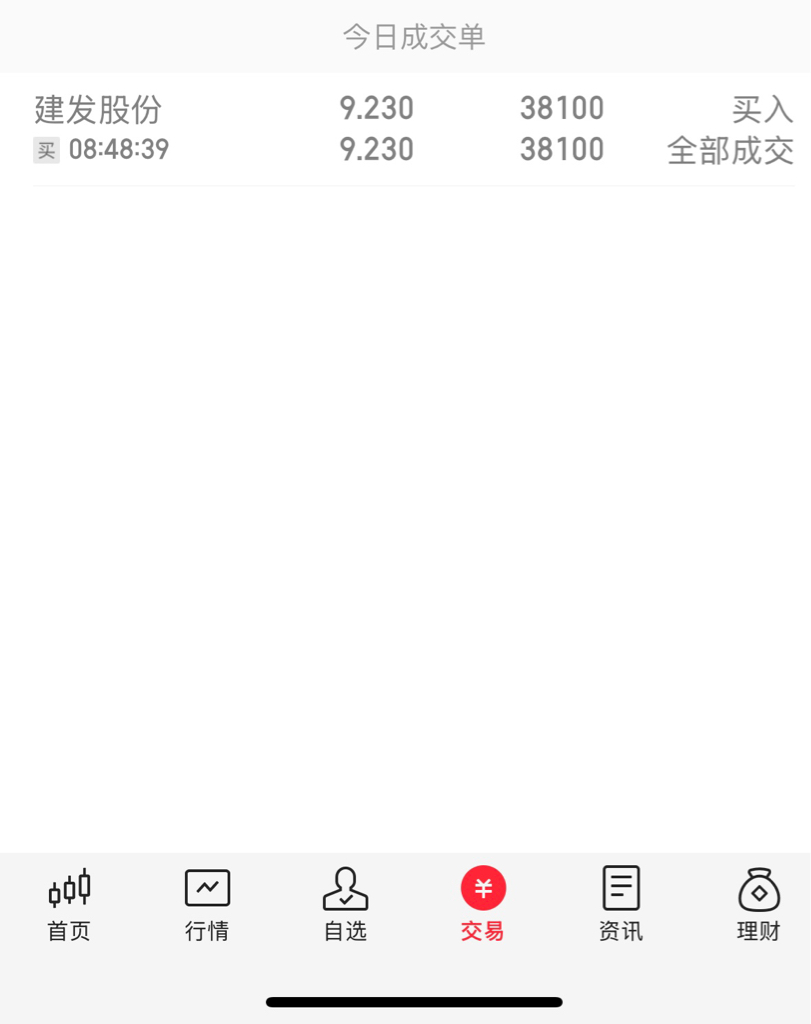Go to the 首页 tab
The image size is (811, 1024).
point(69,904)
